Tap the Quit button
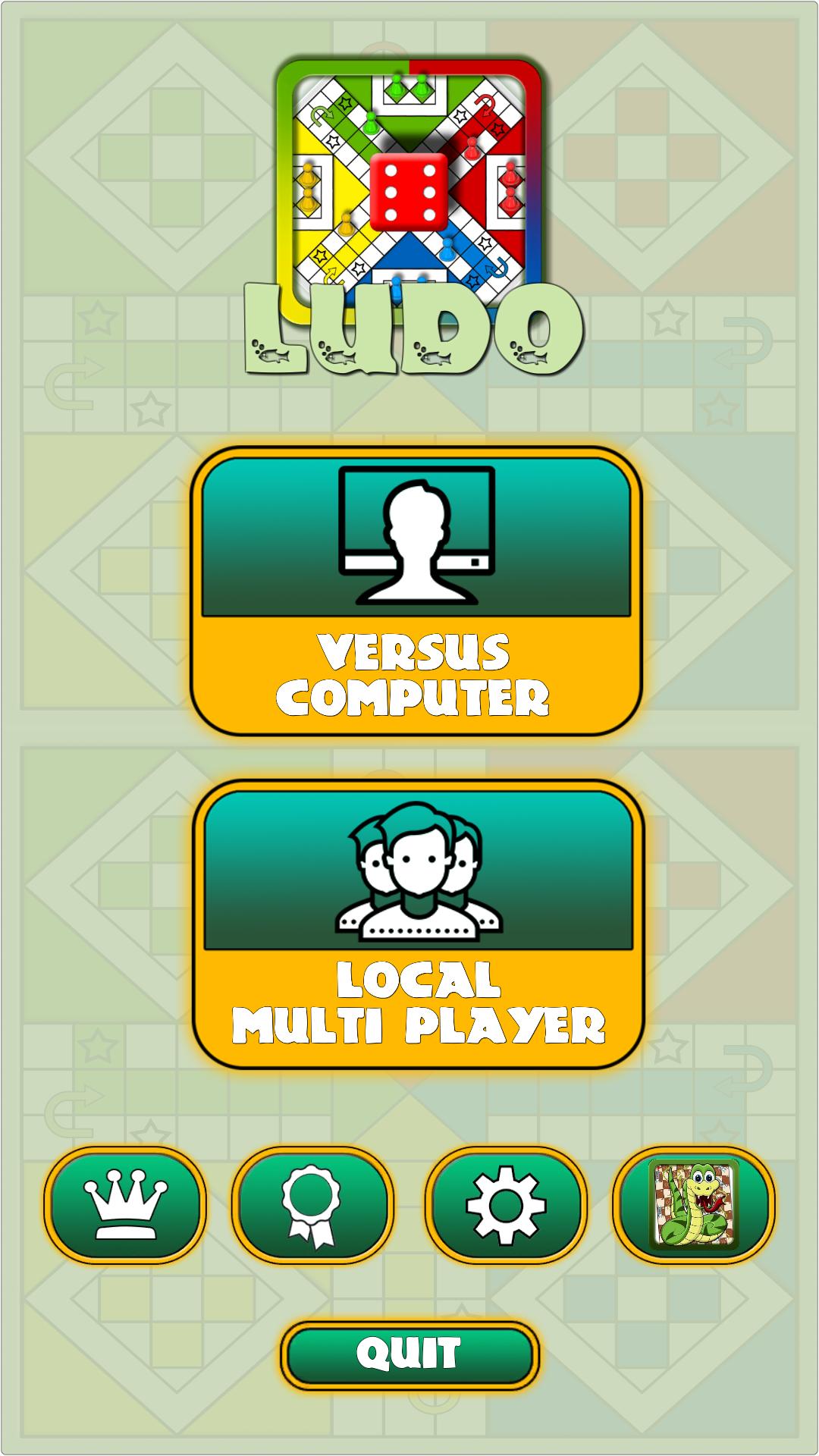This screenshot has height=1456, width=819. [409, 1355]
